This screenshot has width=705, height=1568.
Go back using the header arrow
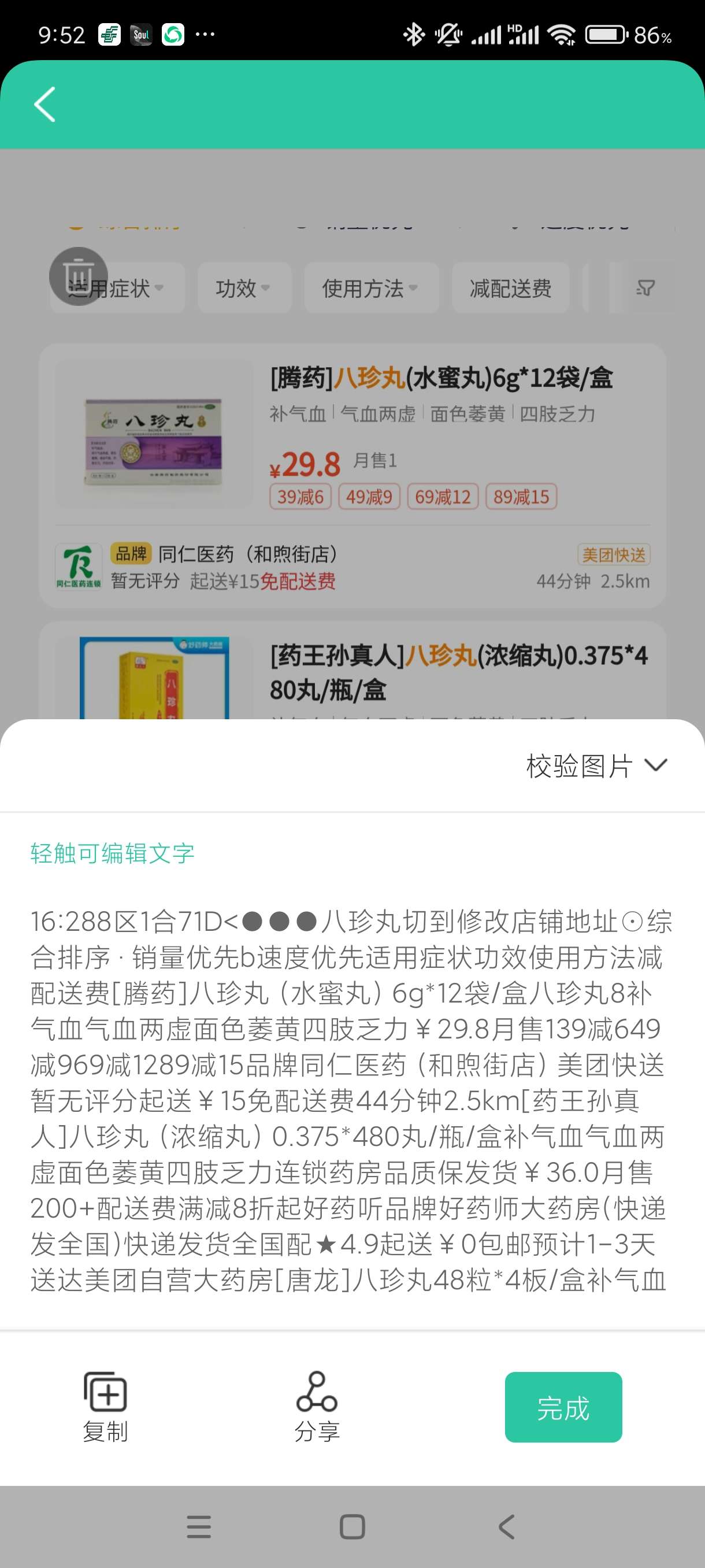tap(45, 104)
